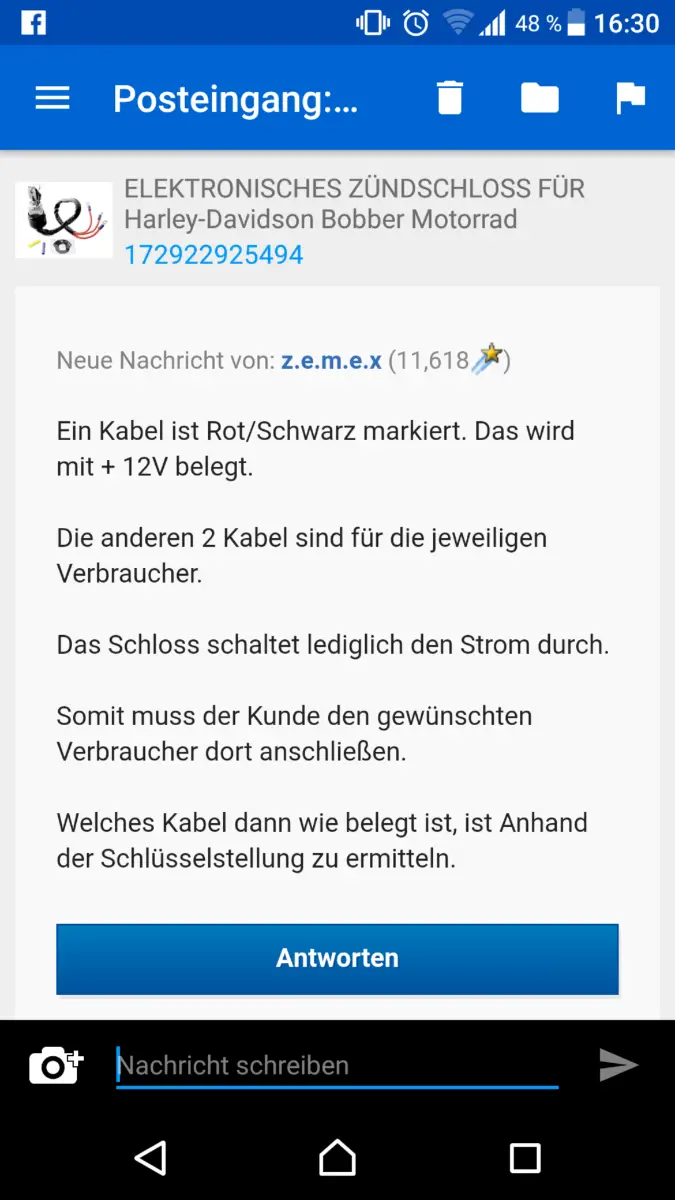Flag this message

pos(630,98)
